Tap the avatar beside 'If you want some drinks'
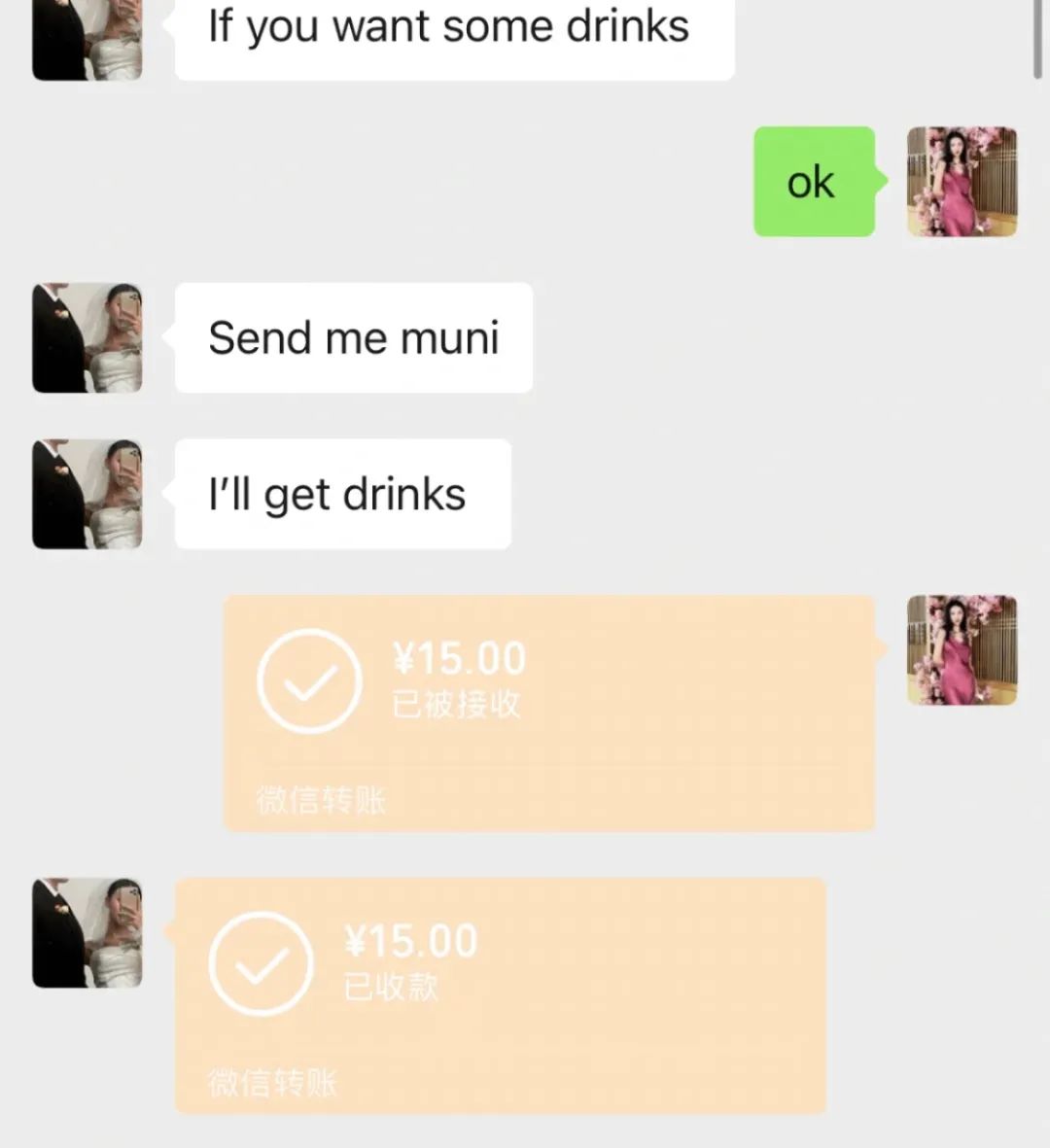Image resolution: width=1050 pixels, height=1148 pixels. point(87,39)
